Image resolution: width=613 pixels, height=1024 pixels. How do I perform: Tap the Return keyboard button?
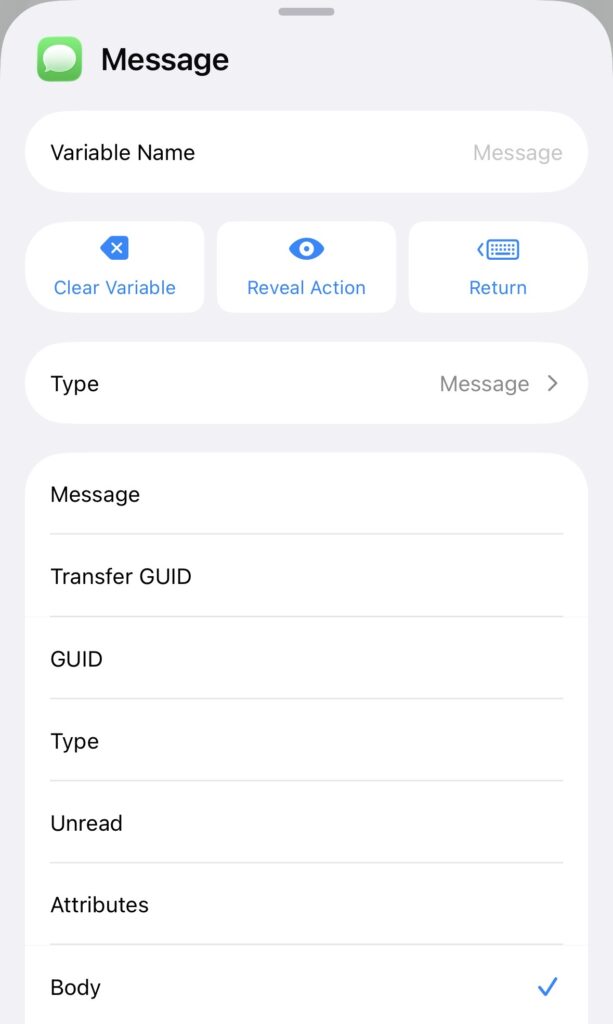497,267
